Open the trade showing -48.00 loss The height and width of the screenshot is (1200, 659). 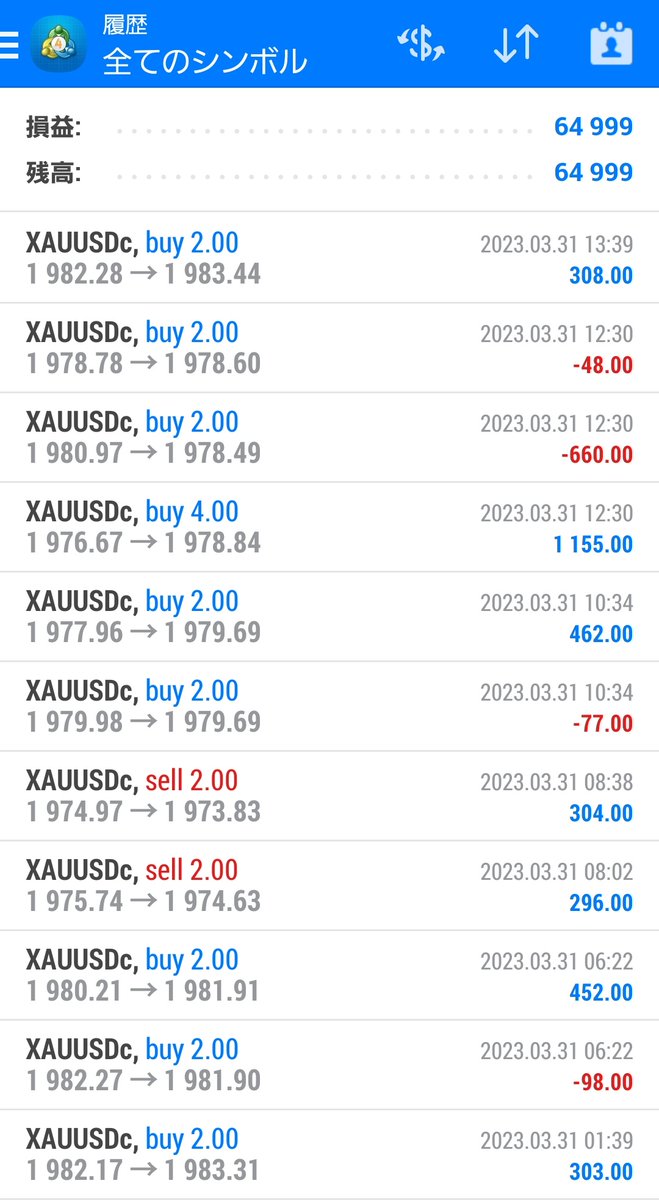tap(329, 348)
